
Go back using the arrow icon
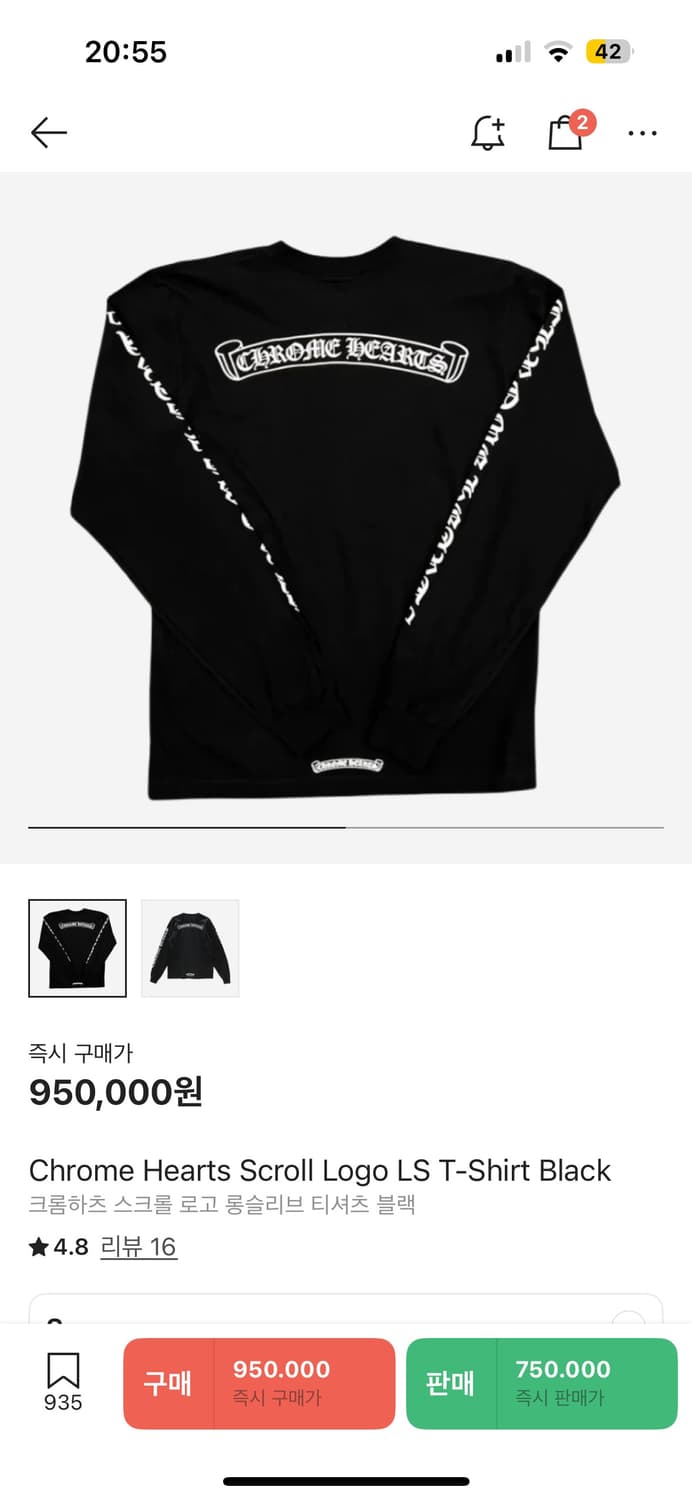click(x=48, y=132)
